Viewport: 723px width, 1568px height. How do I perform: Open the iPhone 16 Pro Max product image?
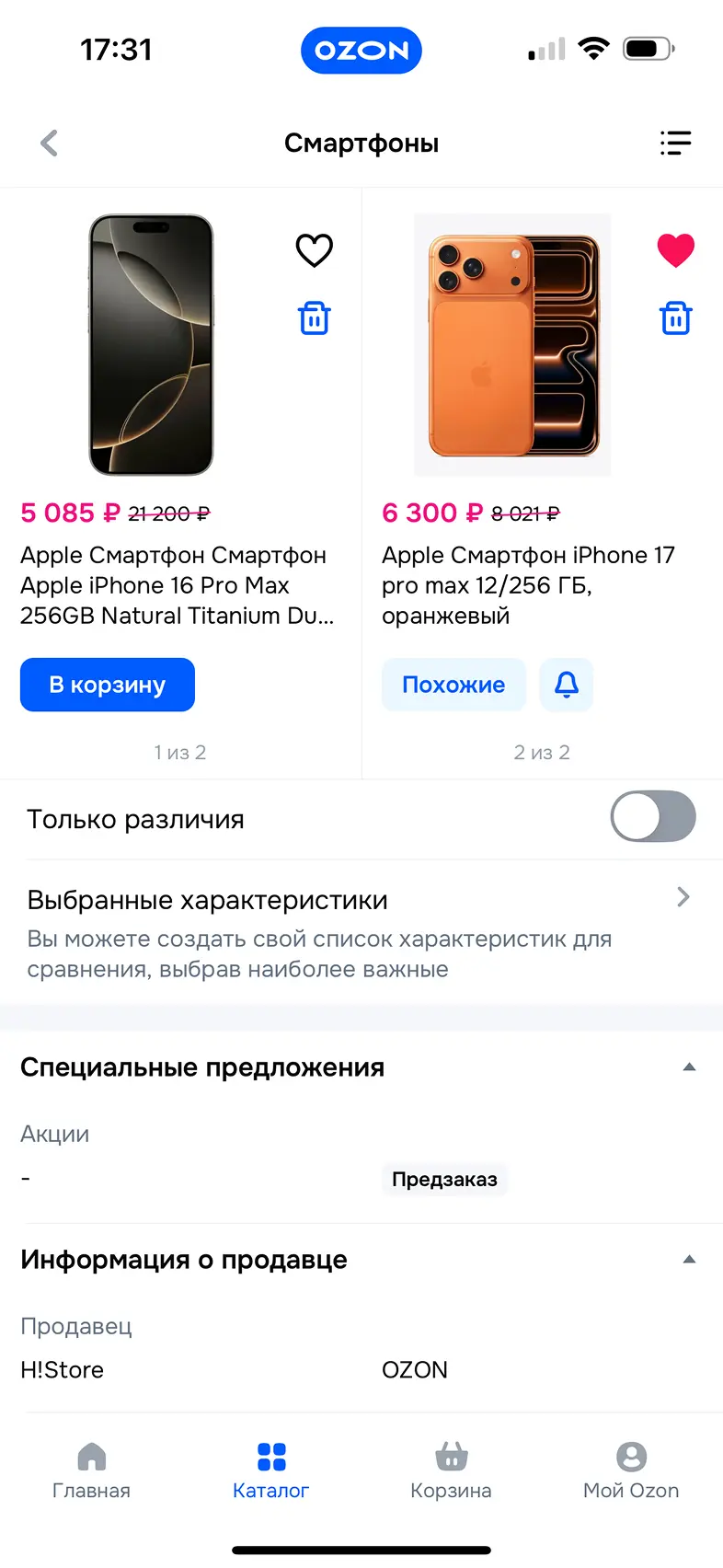[x=151, y=345]
